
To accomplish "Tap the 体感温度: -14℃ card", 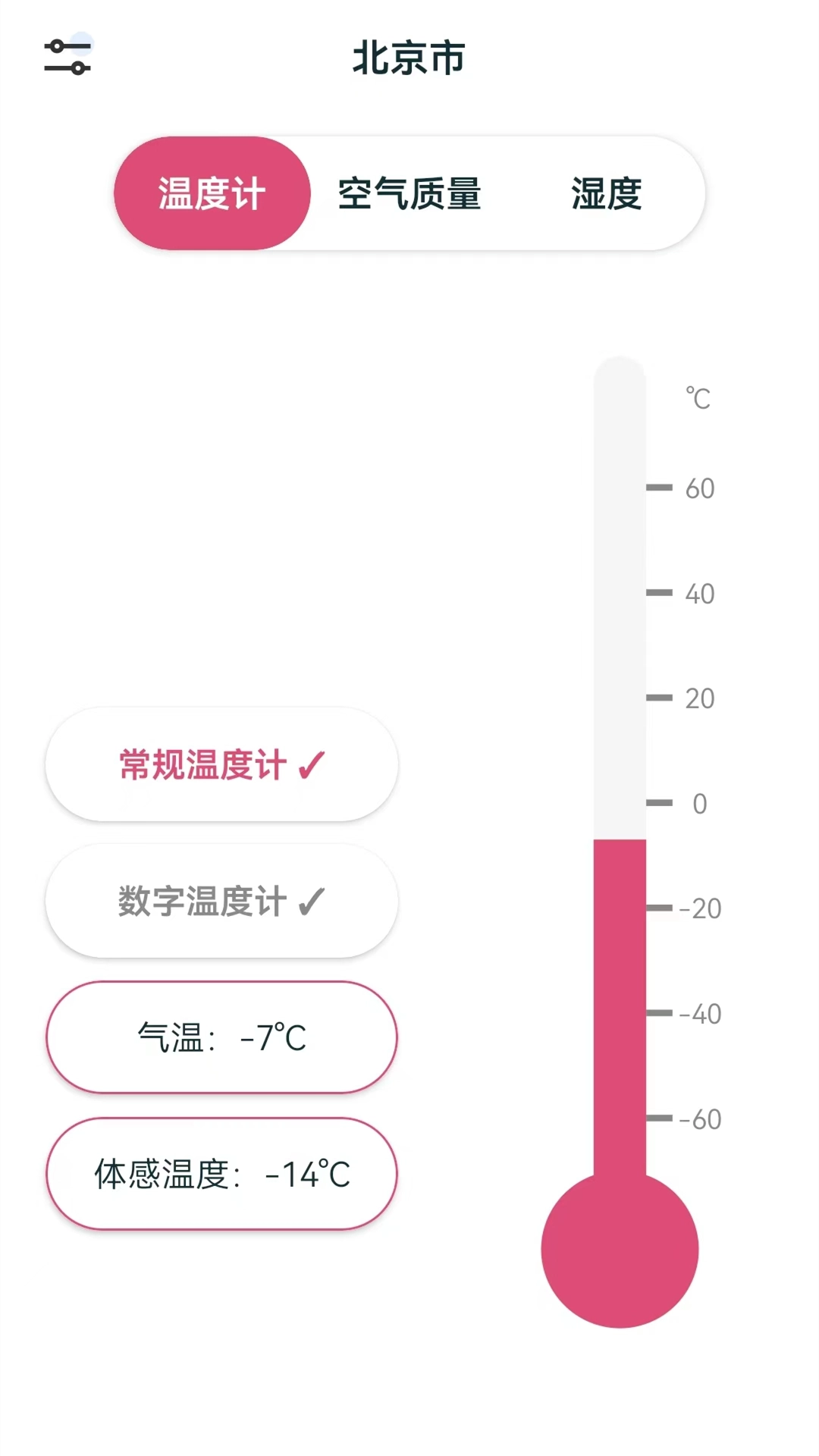I will pos(222,1173).
